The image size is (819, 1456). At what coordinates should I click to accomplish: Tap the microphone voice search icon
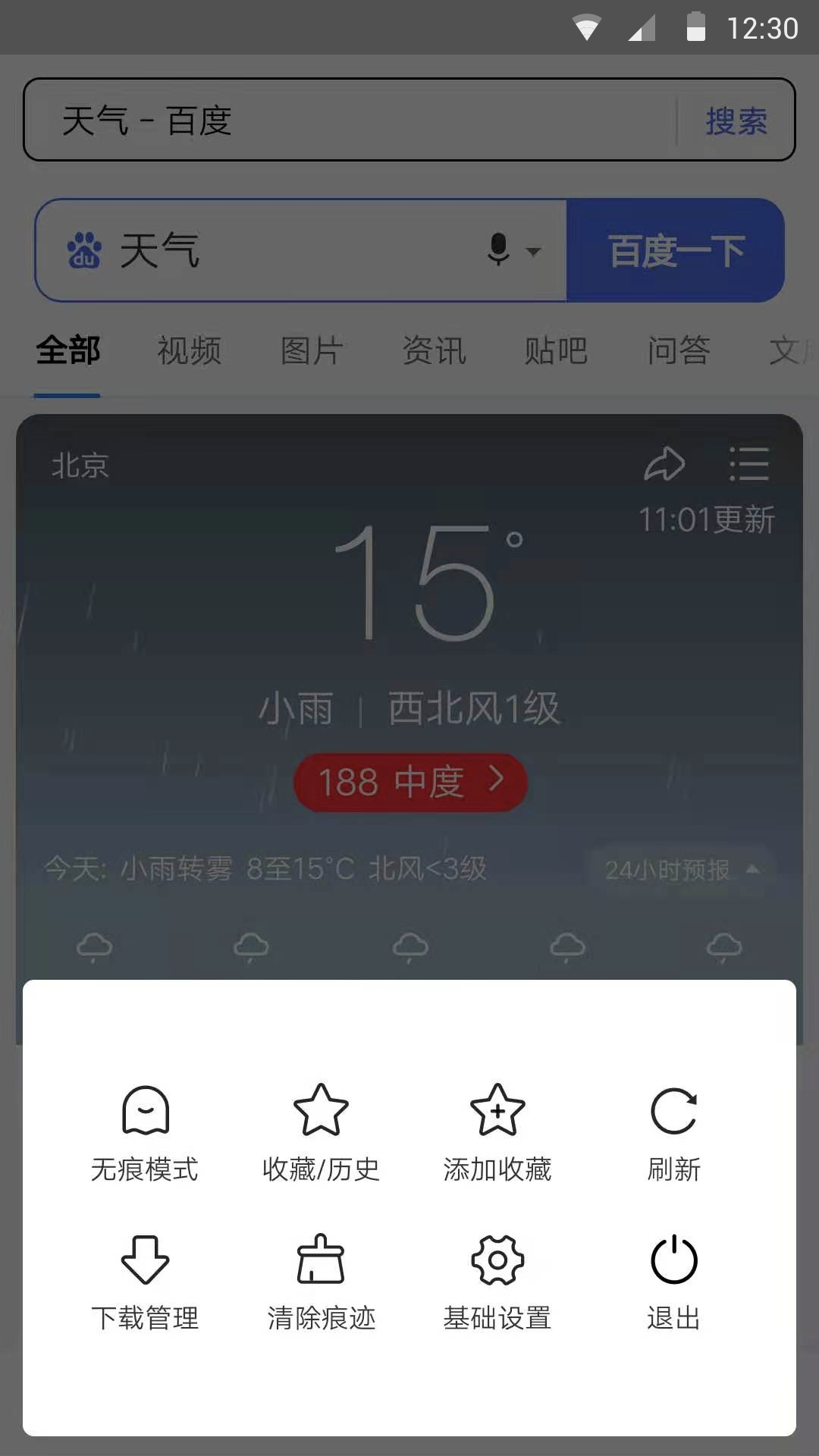[x=499, y=249]
